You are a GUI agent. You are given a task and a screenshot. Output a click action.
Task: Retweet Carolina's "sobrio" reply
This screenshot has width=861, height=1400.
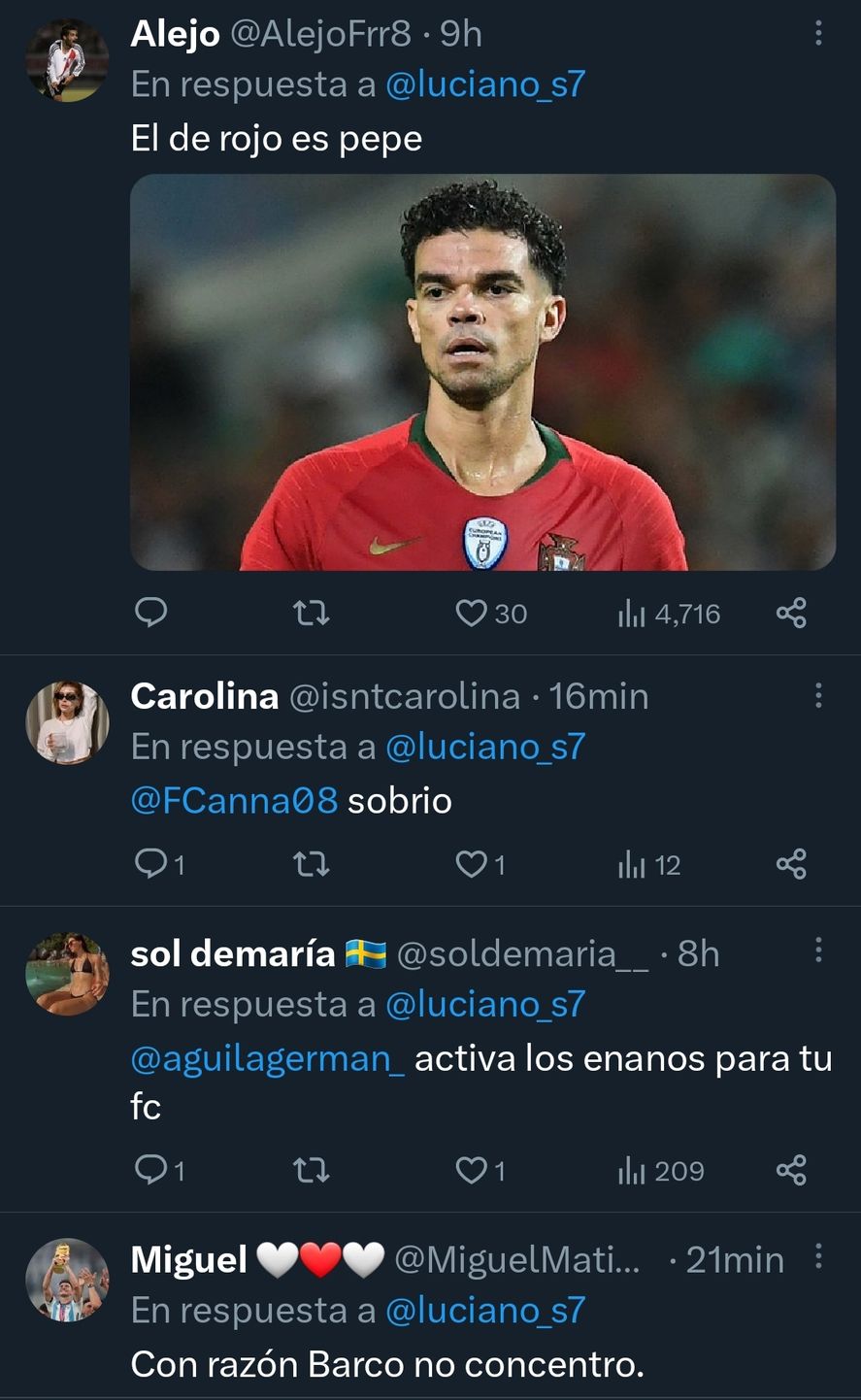pyautogui.click(x=310, y=863)
